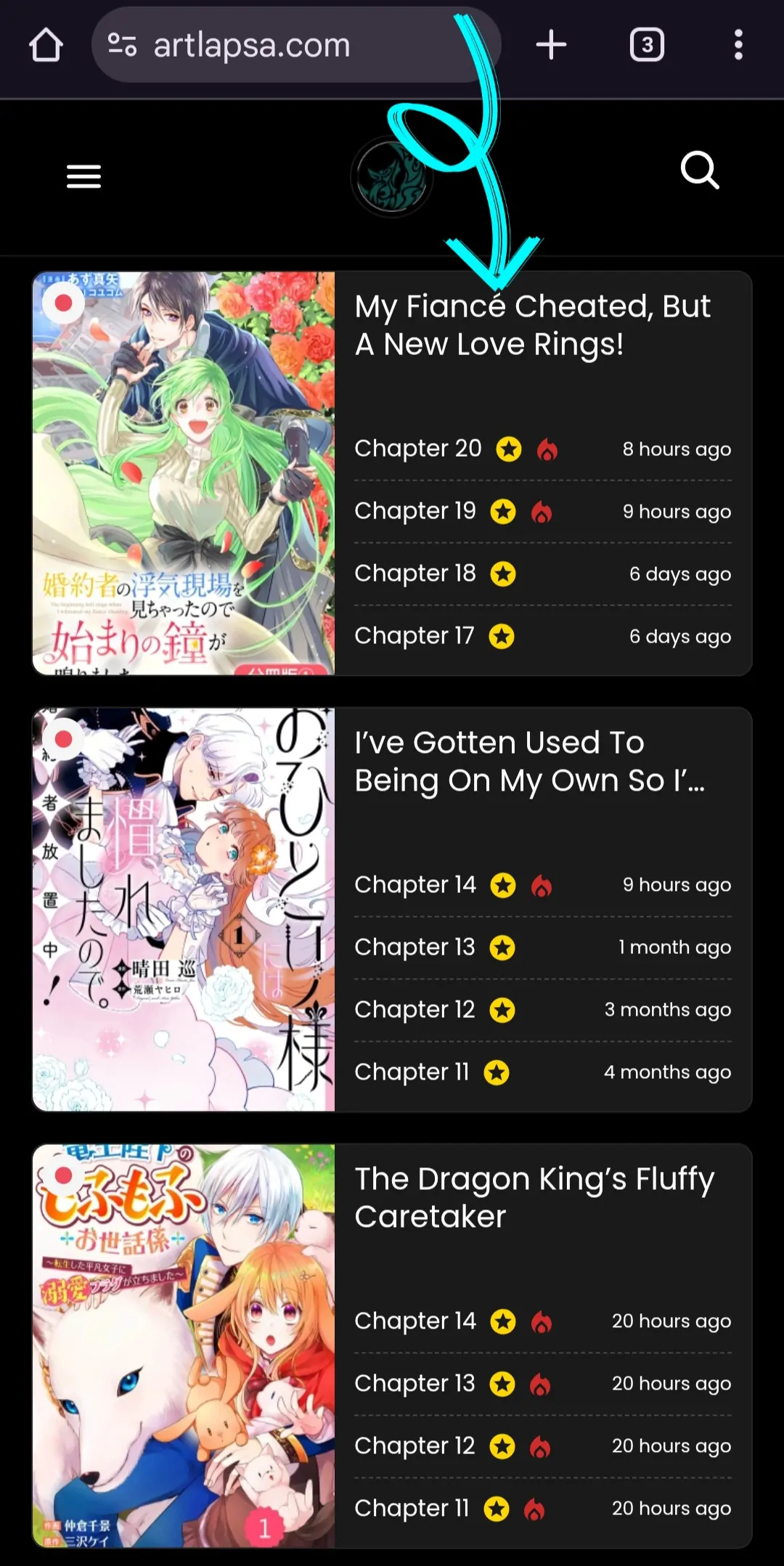Open the My Fiancé Cheated title link

531,325
